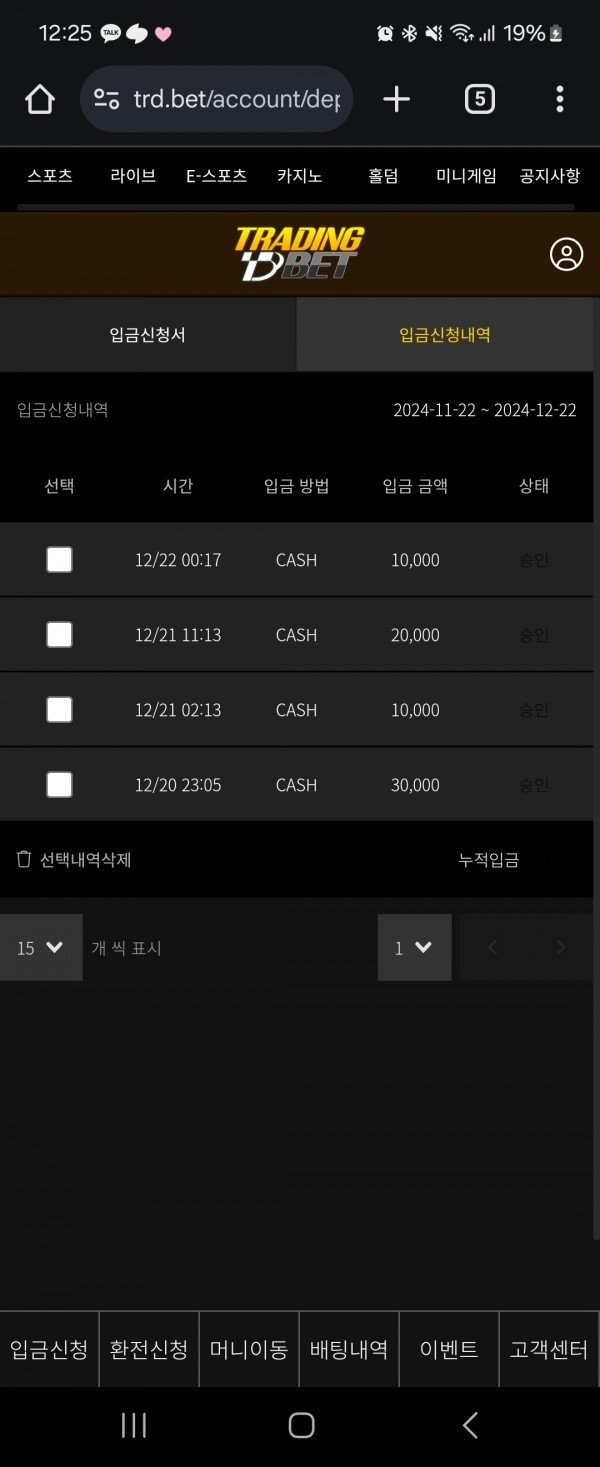Tick the checkbox for 12/20 23:05
This screenshot has height=1467, width=600.
[59, 785]
